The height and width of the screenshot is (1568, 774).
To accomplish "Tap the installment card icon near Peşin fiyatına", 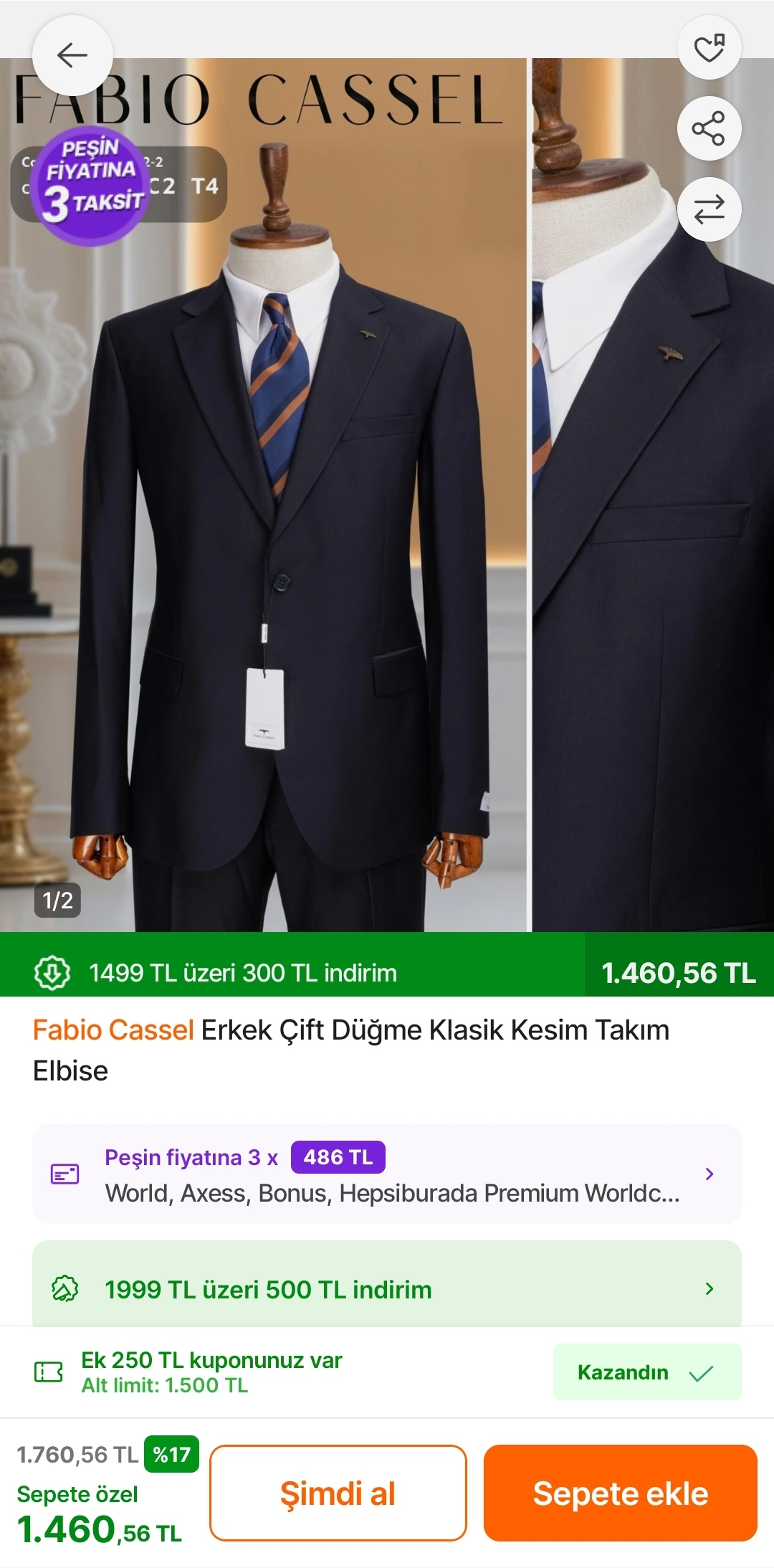I will (66, 1172).
